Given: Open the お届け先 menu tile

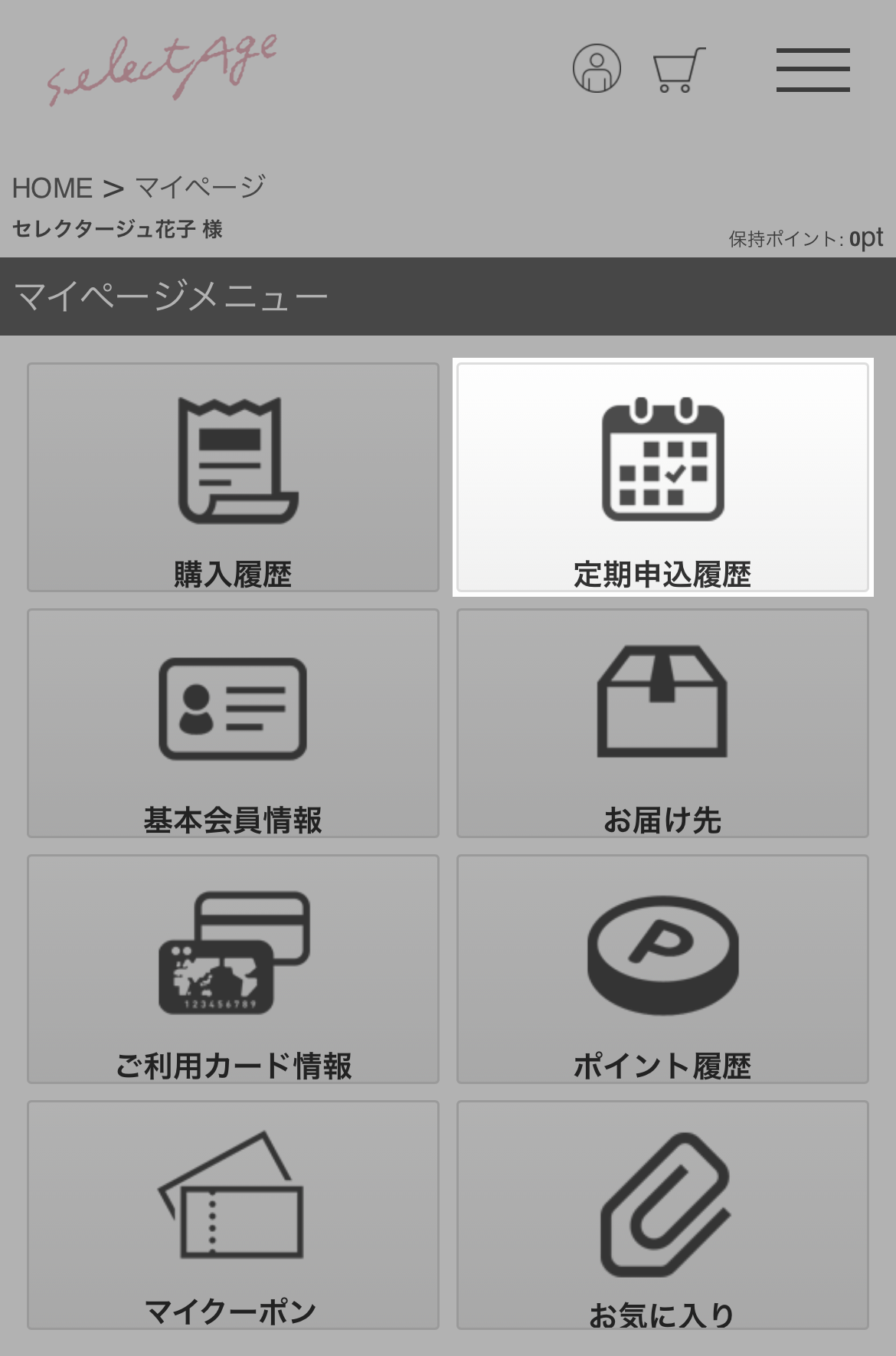Looking at the screenshot, I should point(663,724).
